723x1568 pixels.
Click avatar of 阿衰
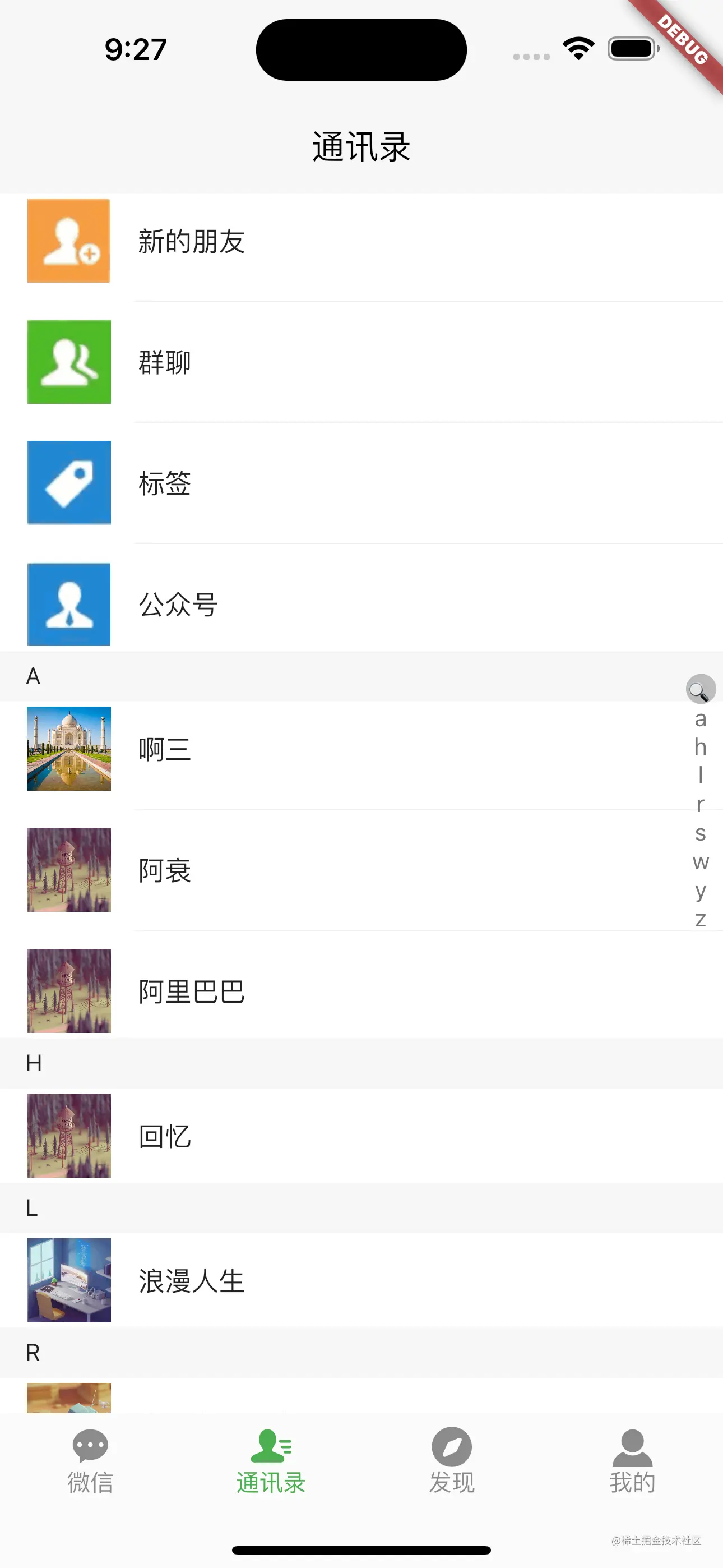coord(69,869)
